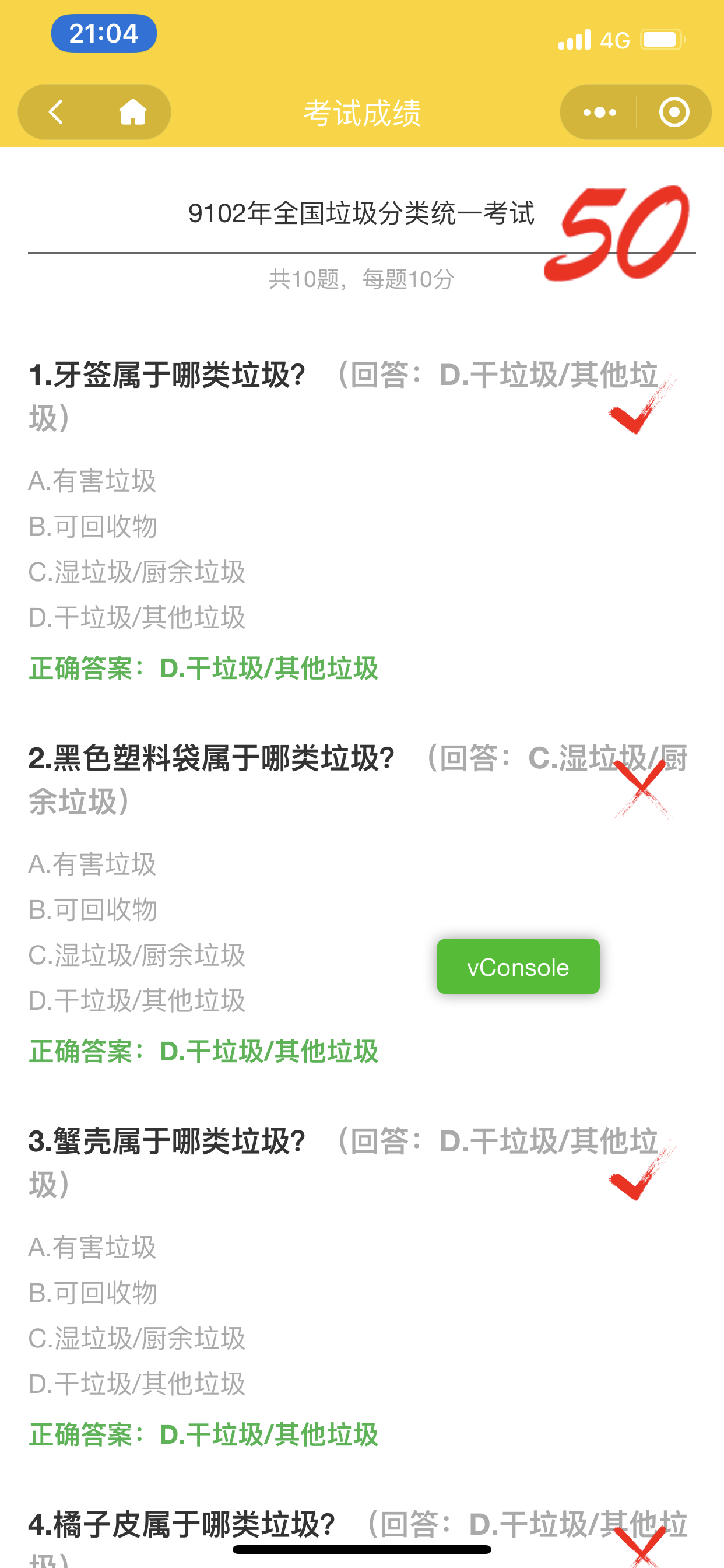Close the mini program with the circle button

[x=674, y=112]
